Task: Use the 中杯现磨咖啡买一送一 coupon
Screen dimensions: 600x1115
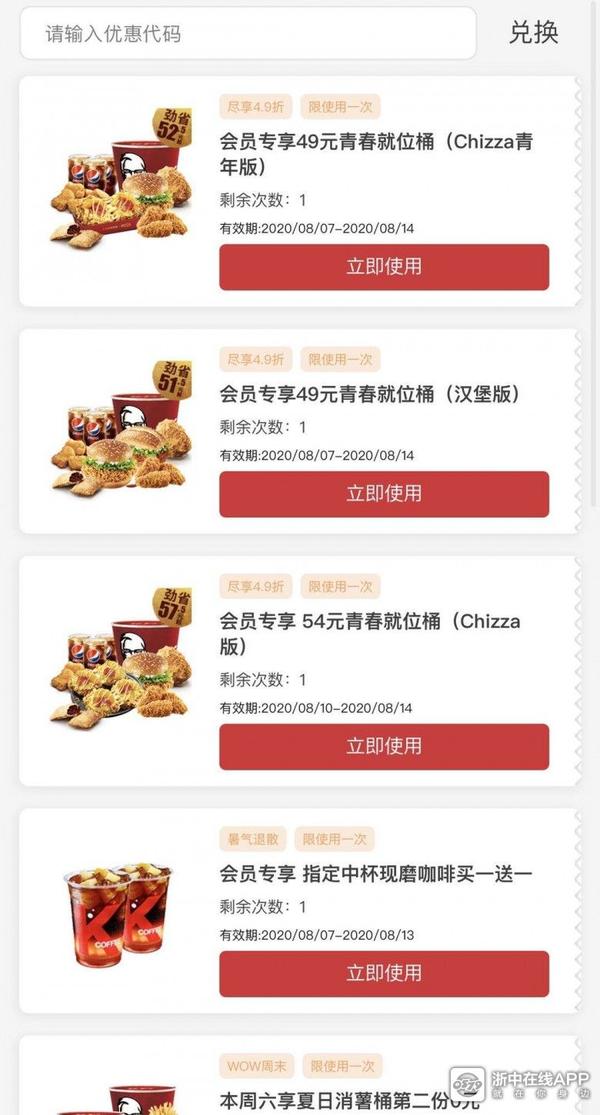Action: [384, 973]
